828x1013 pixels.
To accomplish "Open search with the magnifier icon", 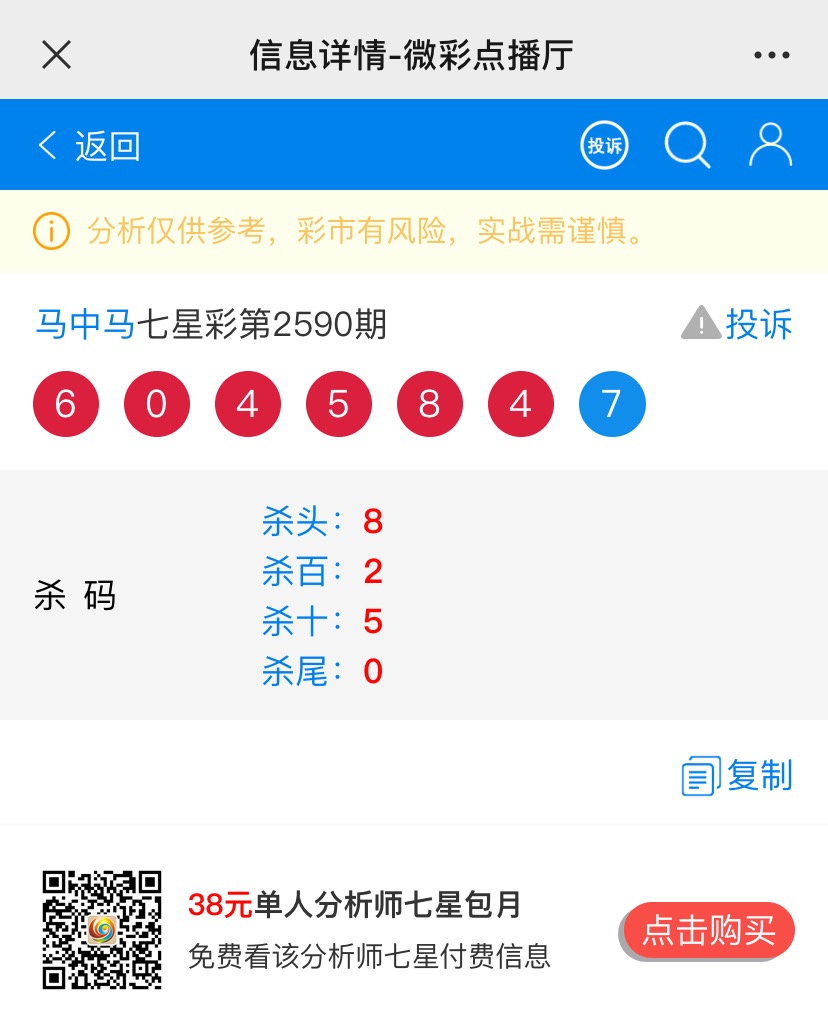I will coord(687,146).
